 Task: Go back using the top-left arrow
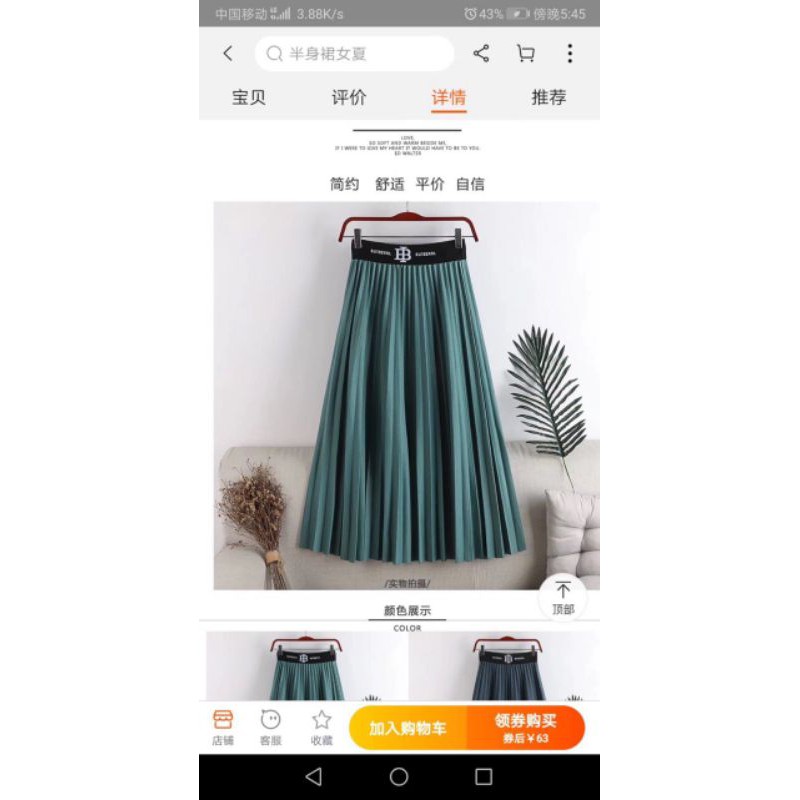coord(228,54)
